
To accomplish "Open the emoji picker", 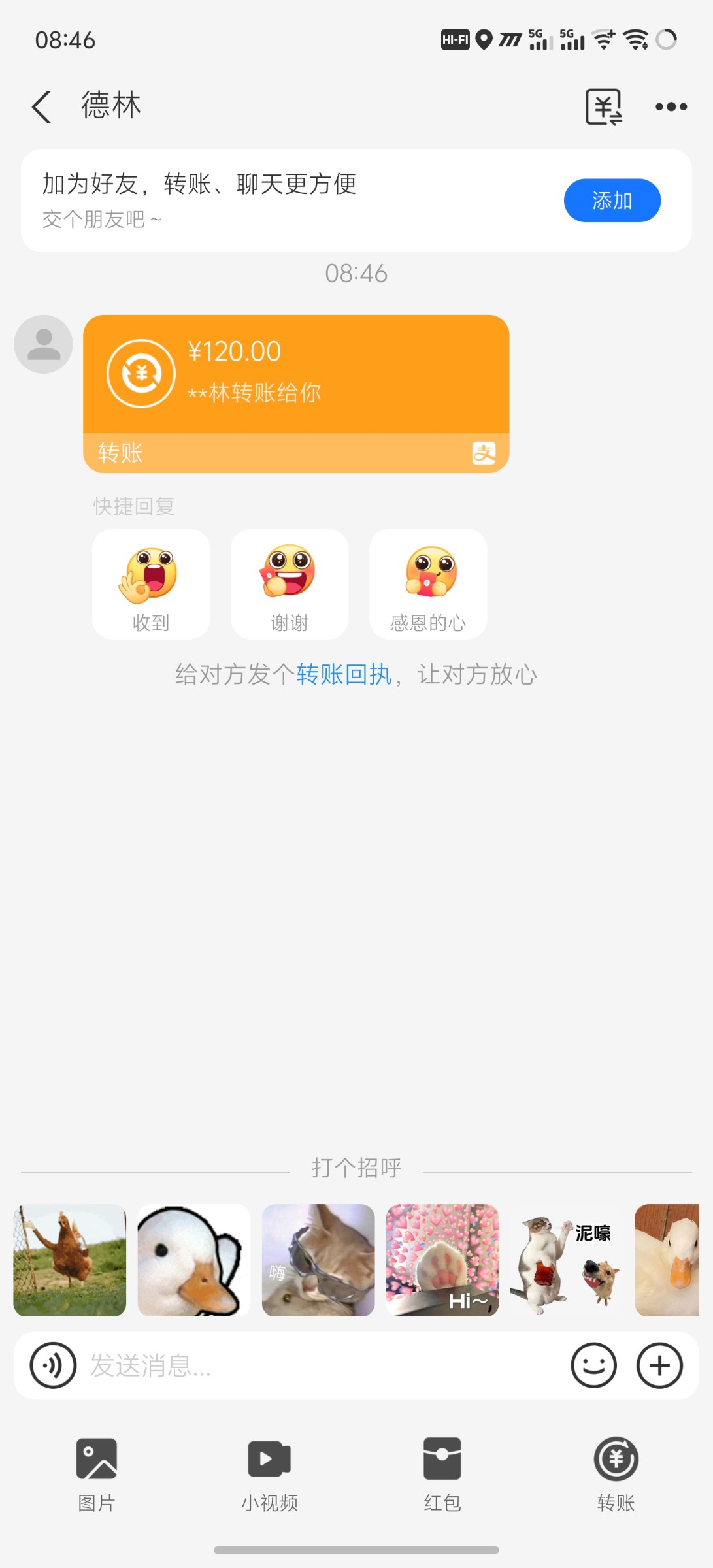I will click(x=593, y=1365).
